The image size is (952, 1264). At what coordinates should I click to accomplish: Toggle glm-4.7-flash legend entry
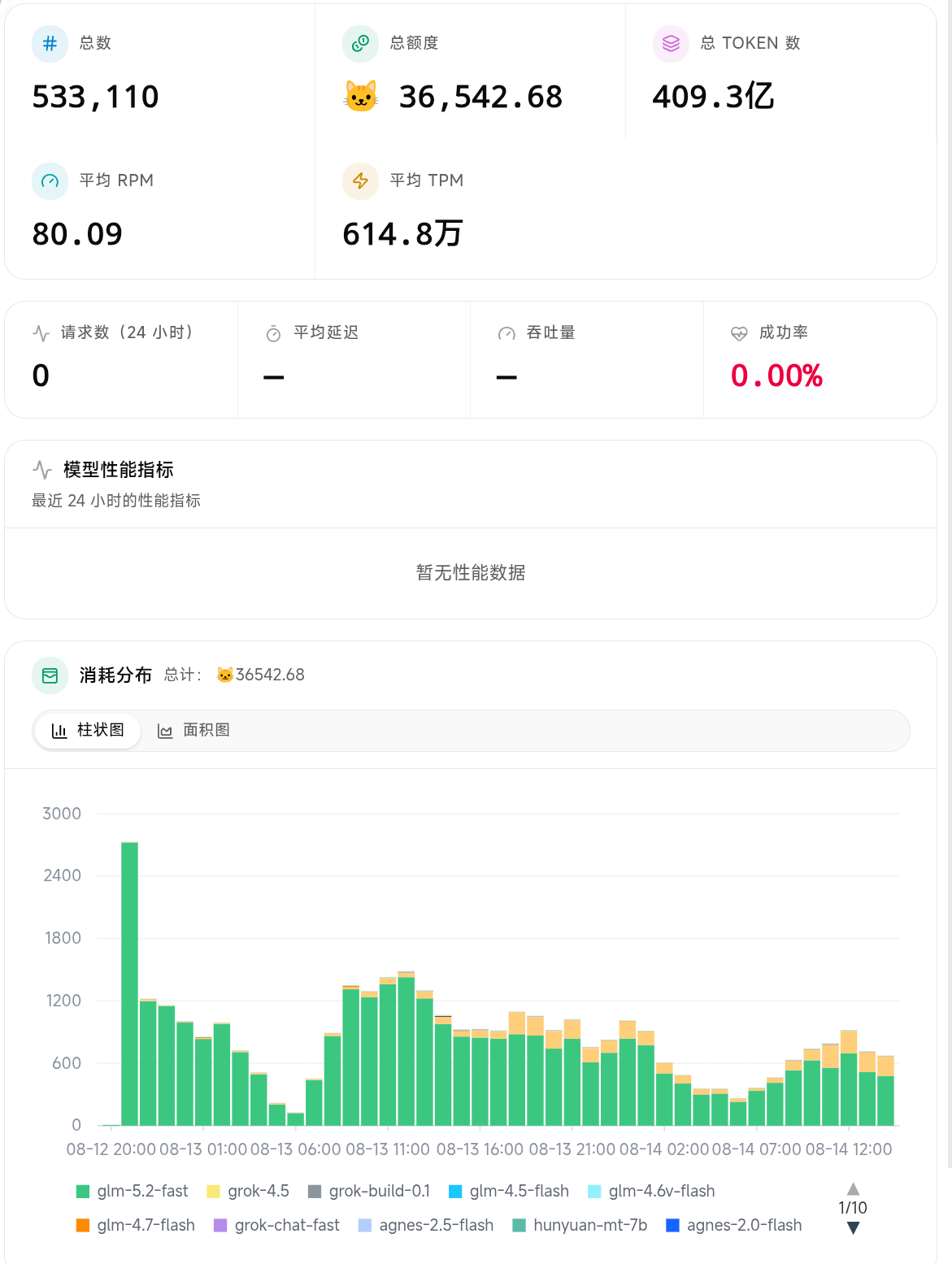click(x=135, y=1225)
